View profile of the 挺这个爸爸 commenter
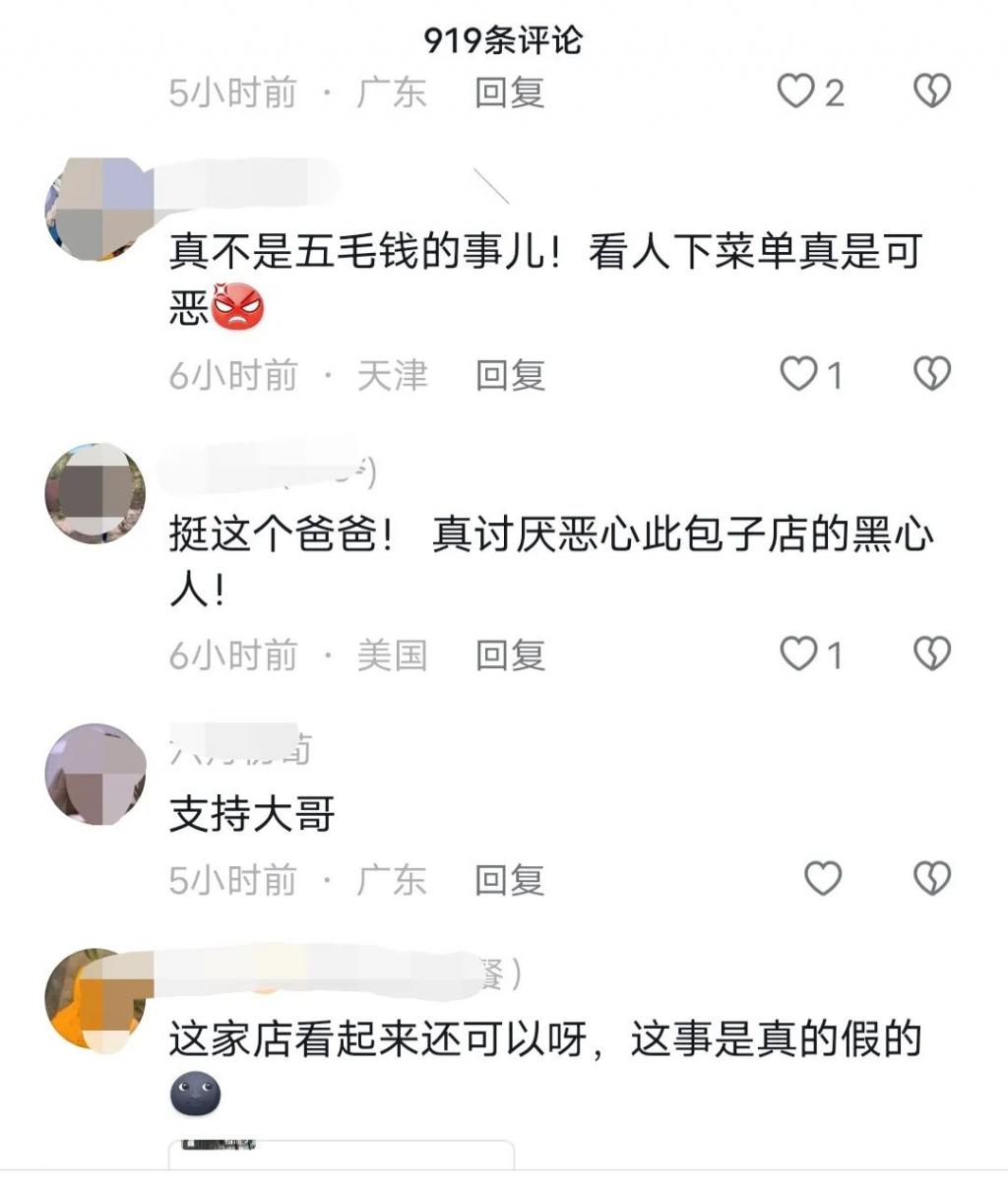The width and height of the screenshot is (1008, 1191). point(94,492)
